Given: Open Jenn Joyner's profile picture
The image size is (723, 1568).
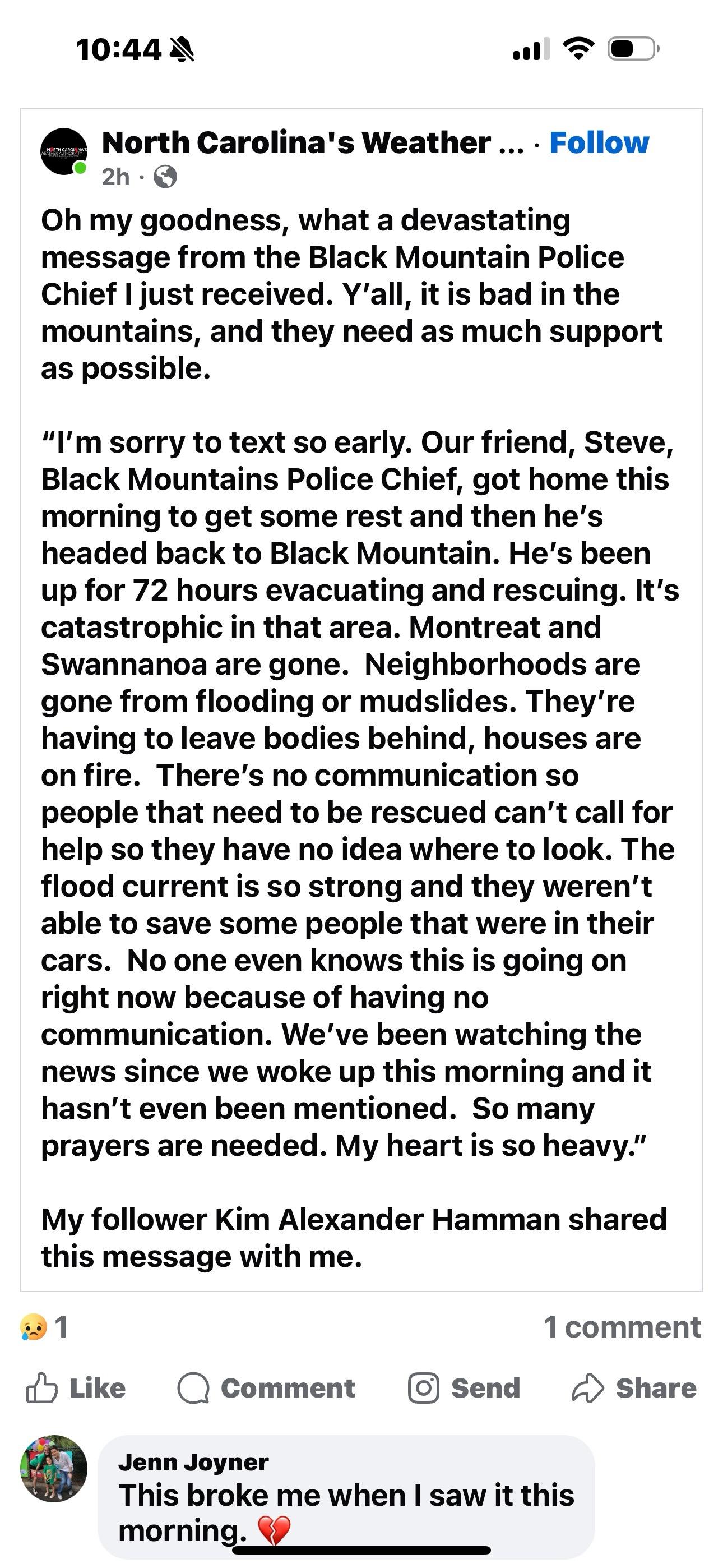Looking at the screenshot, I should [x=54, y=1469].
